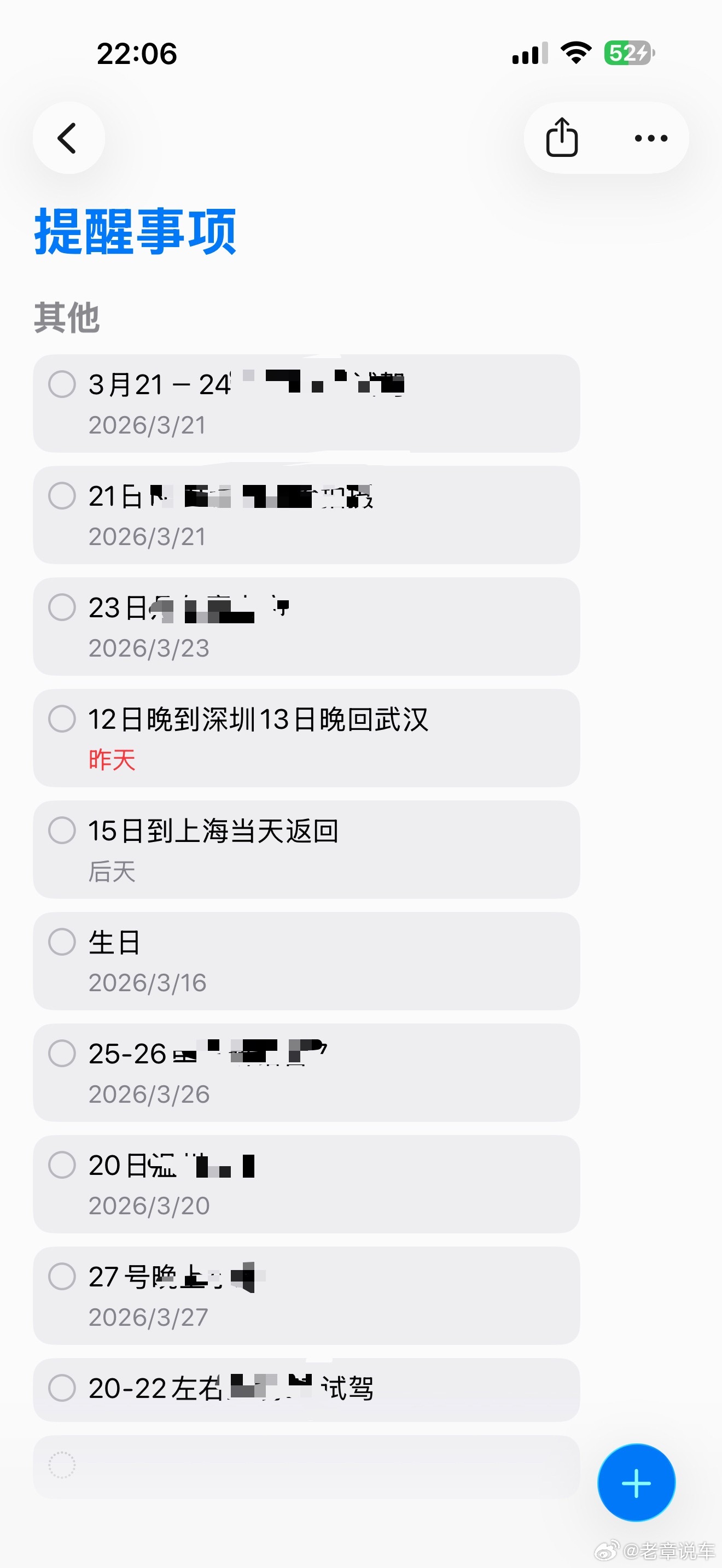Open the share sheet icon
The height and width of the screenshot is (1568, 722).
[561, 138]
